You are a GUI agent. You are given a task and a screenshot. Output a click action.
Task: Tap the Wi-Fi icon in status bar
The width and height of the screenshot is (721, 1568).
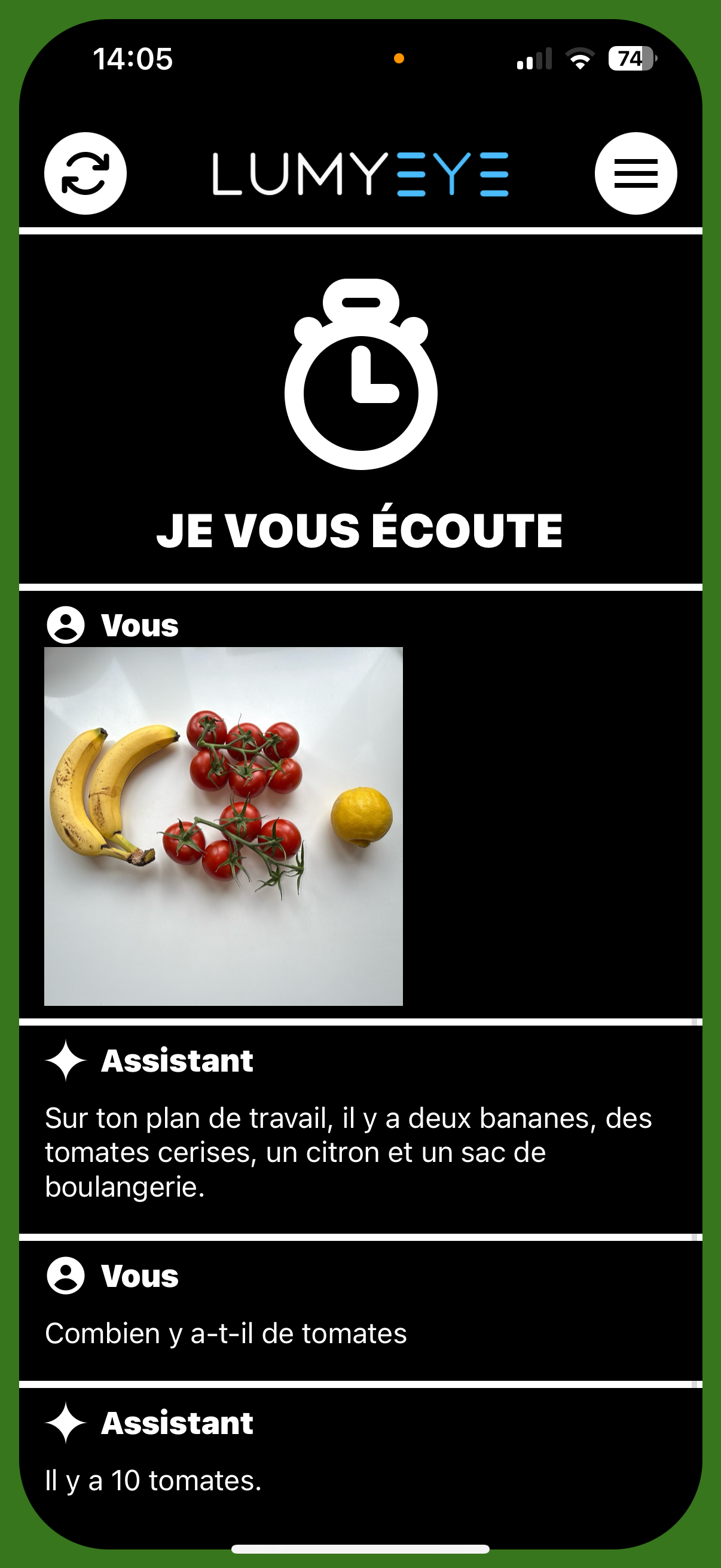coord(579,59)
